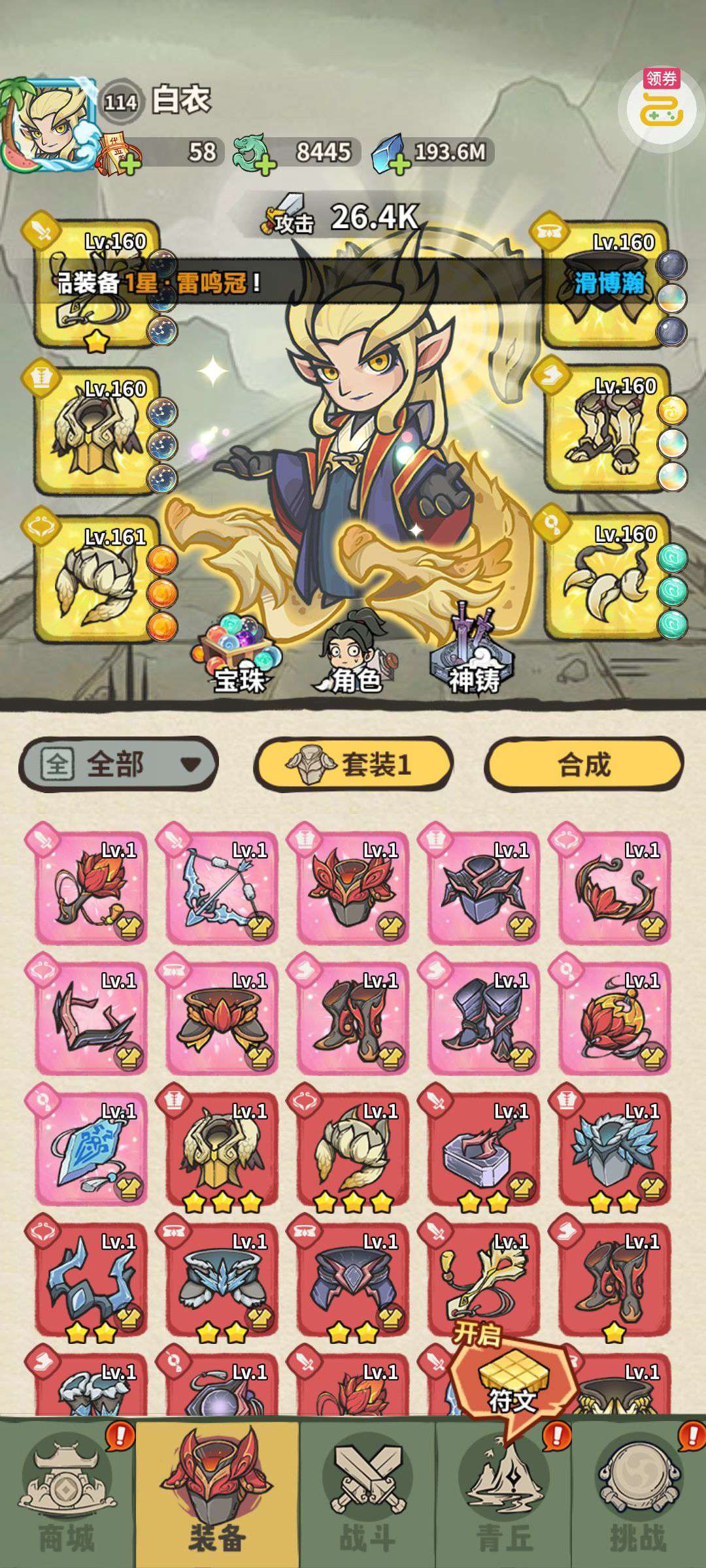
Task: Open the 神铸 forging feature
Action: (473, 653)
